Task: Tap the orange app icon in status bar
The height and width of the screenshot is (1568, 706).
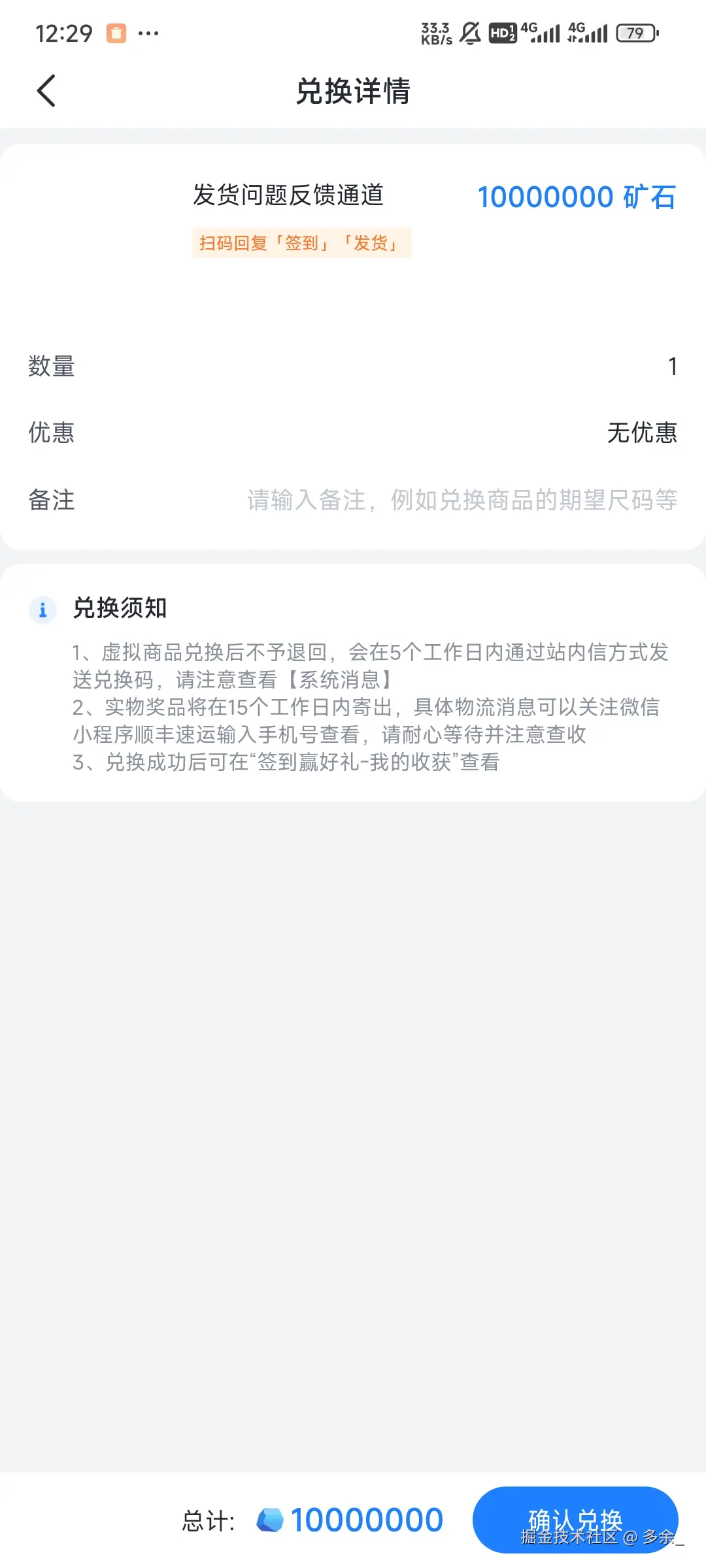Action: (x=116, y=33)
